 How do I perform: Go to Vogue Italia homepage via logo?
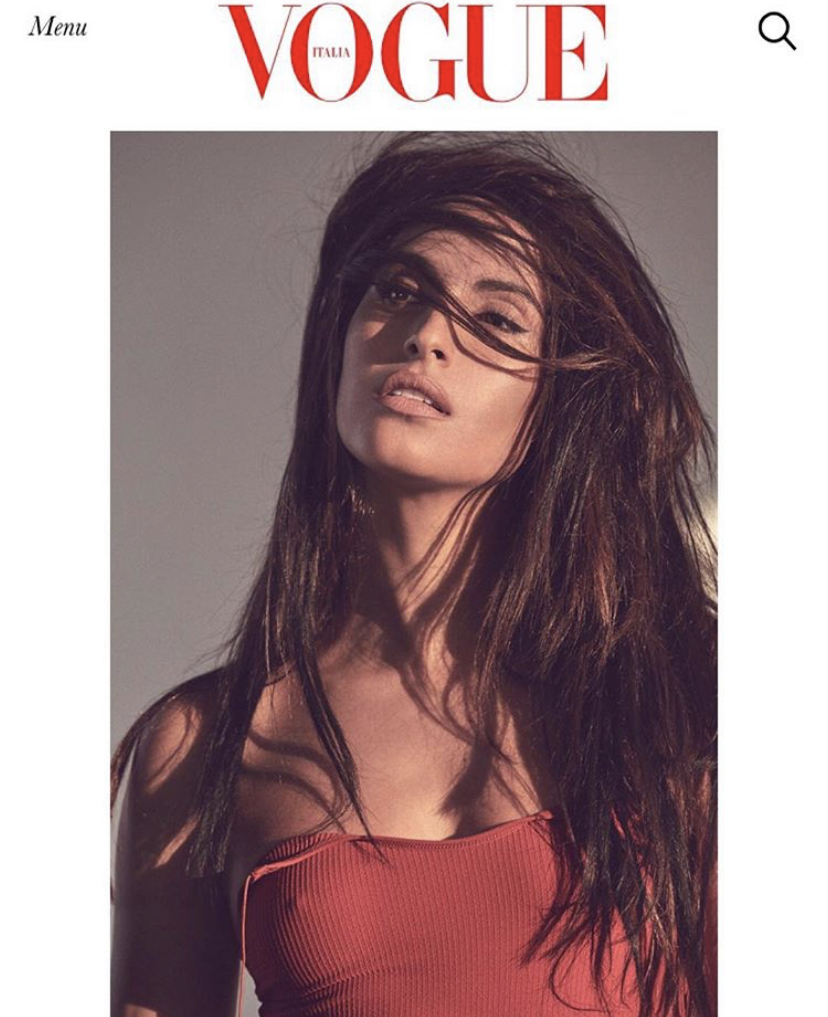pyautogui.click(x=413, y=52)
